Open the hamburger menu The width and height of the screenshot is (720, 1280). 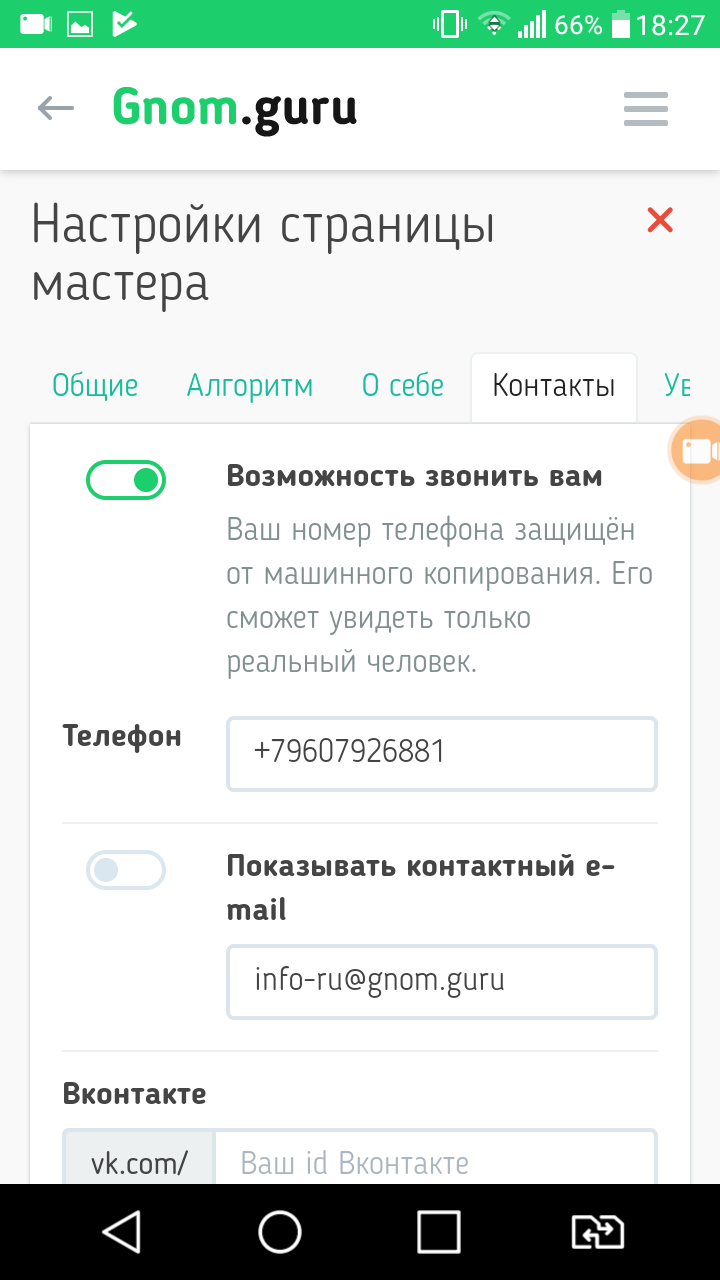[645, 109]
